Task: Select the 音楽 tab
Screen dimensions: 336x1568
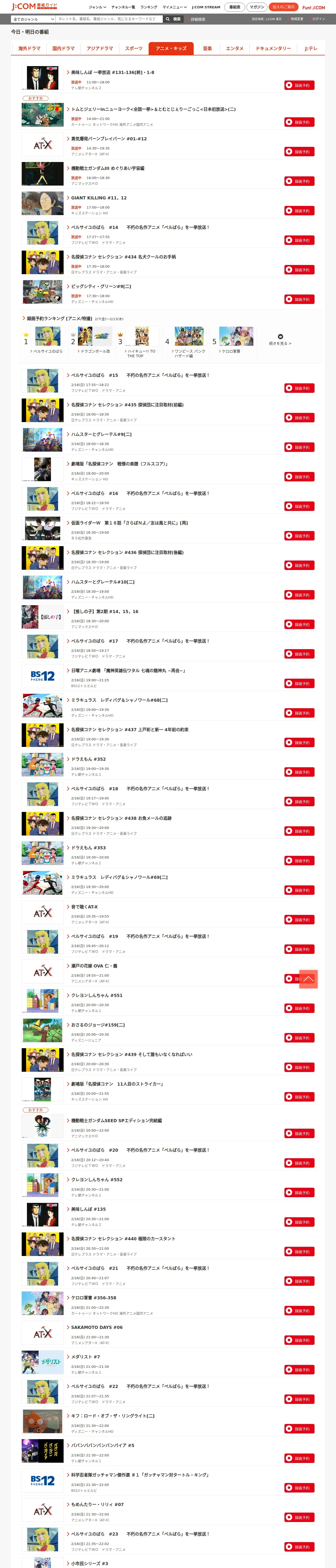Action: pos(207,49)
